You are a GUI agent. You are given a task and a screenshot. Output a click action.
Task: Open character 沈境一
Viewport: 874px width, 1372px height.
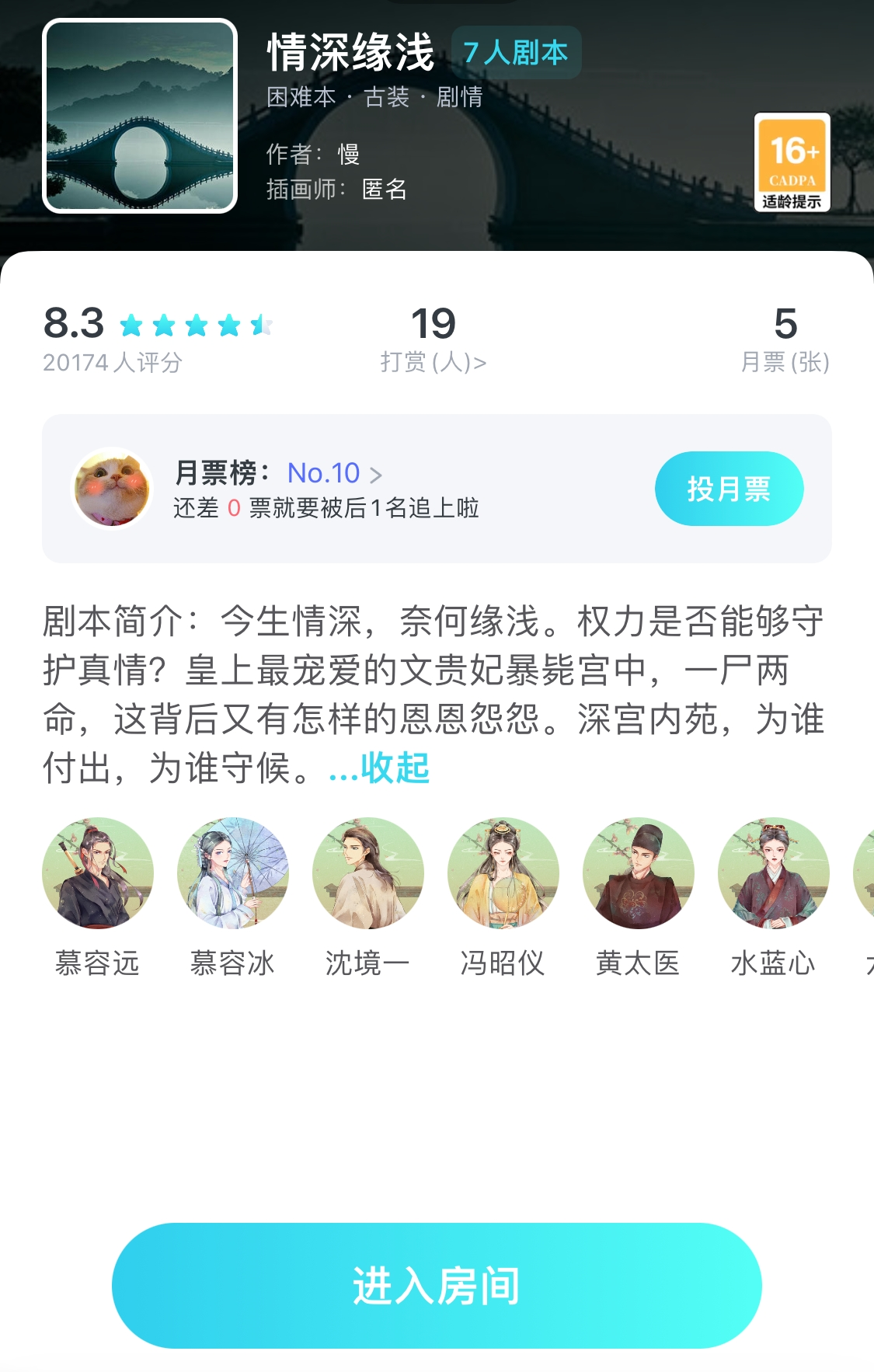point(368,873)
